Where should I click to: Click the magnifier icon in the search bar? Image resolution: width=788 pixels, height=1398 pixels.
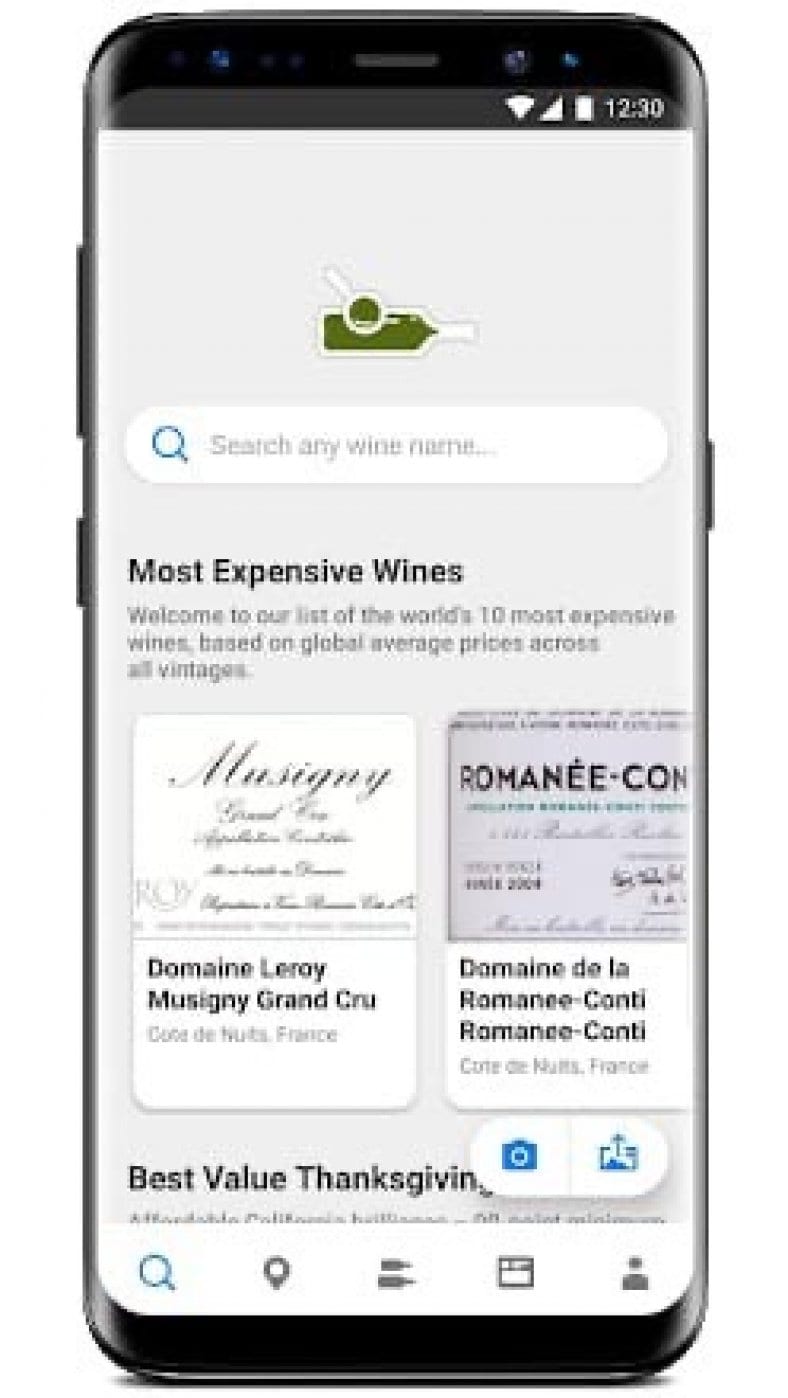pyautogui.click(x=170, y=445)
